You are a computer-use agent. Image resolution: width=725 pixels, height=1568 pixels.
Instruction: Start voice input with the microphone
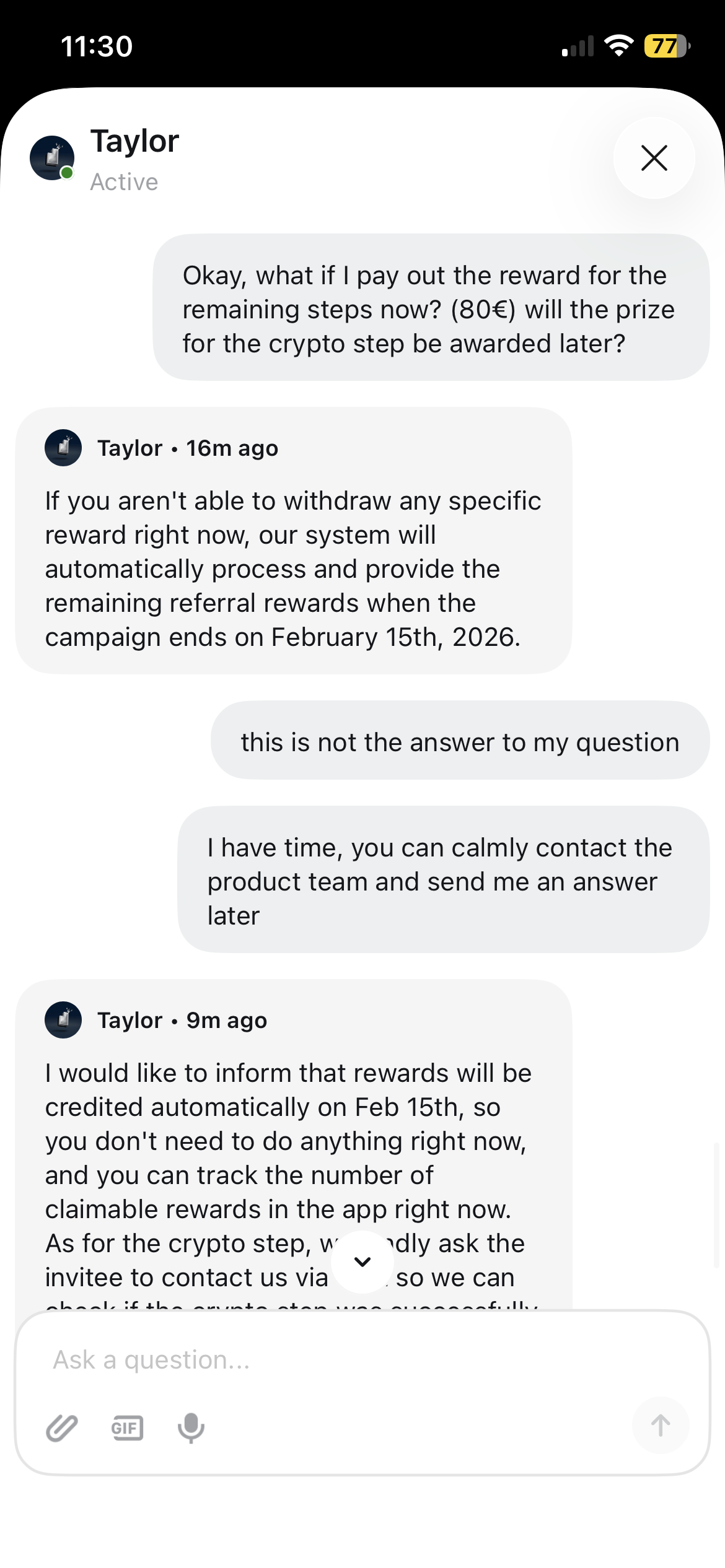coord(191,1428)
